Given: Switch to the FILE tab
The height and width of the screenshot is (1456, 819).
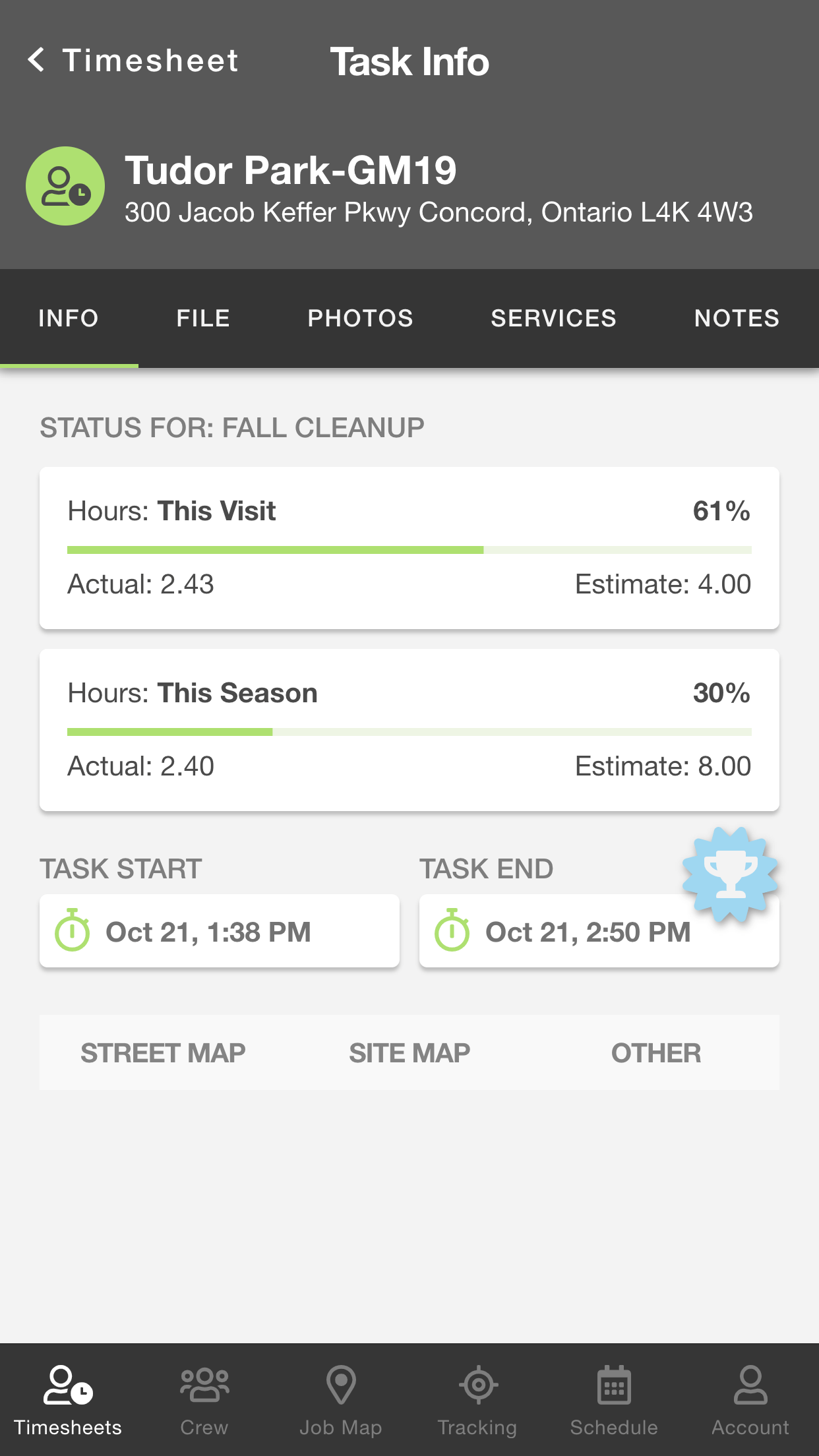Looking at the screenshot, I should (x=203, y=318).
